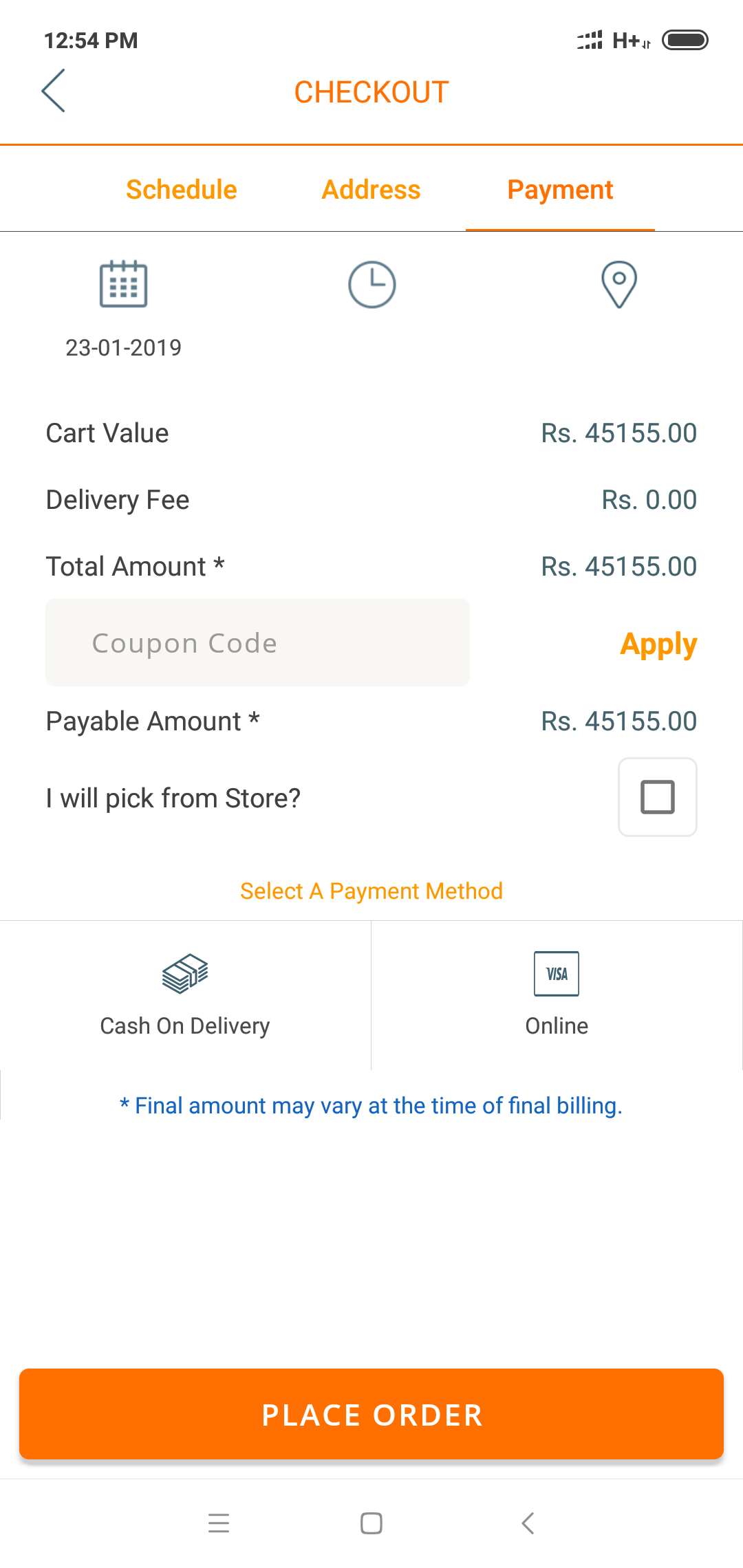This screenshot has height=1568, width=743.
Task: Check the pick from Store box
Action: (x=658, y=797)
